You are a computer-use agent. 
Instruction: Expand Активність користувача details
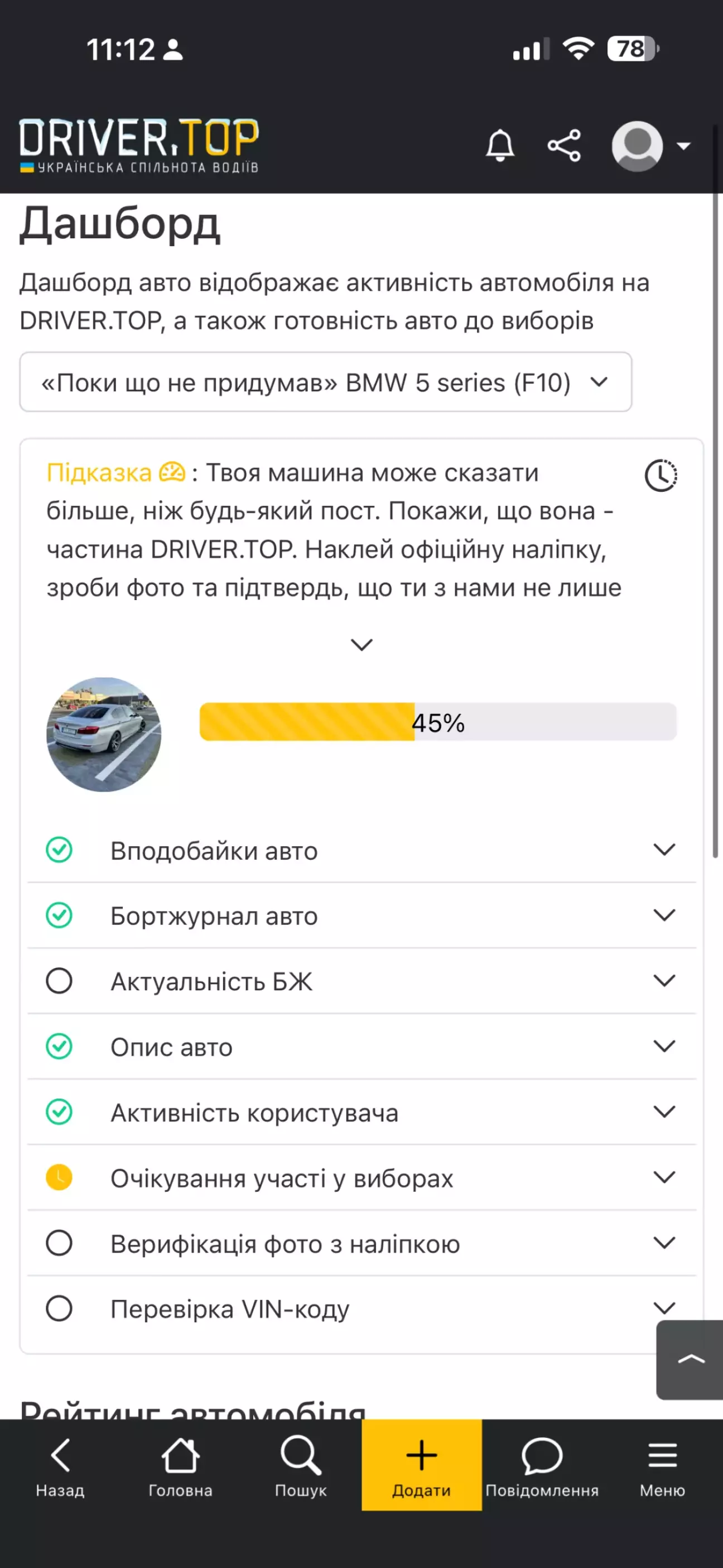point(664,1112)
